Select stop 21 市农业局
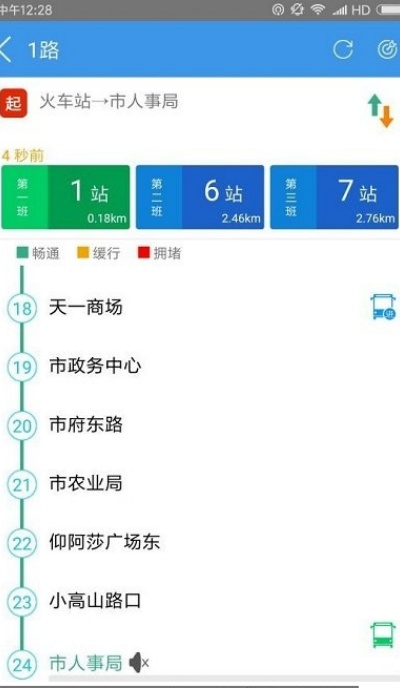This screenshot has height=688, width=400. coord(200,484)
